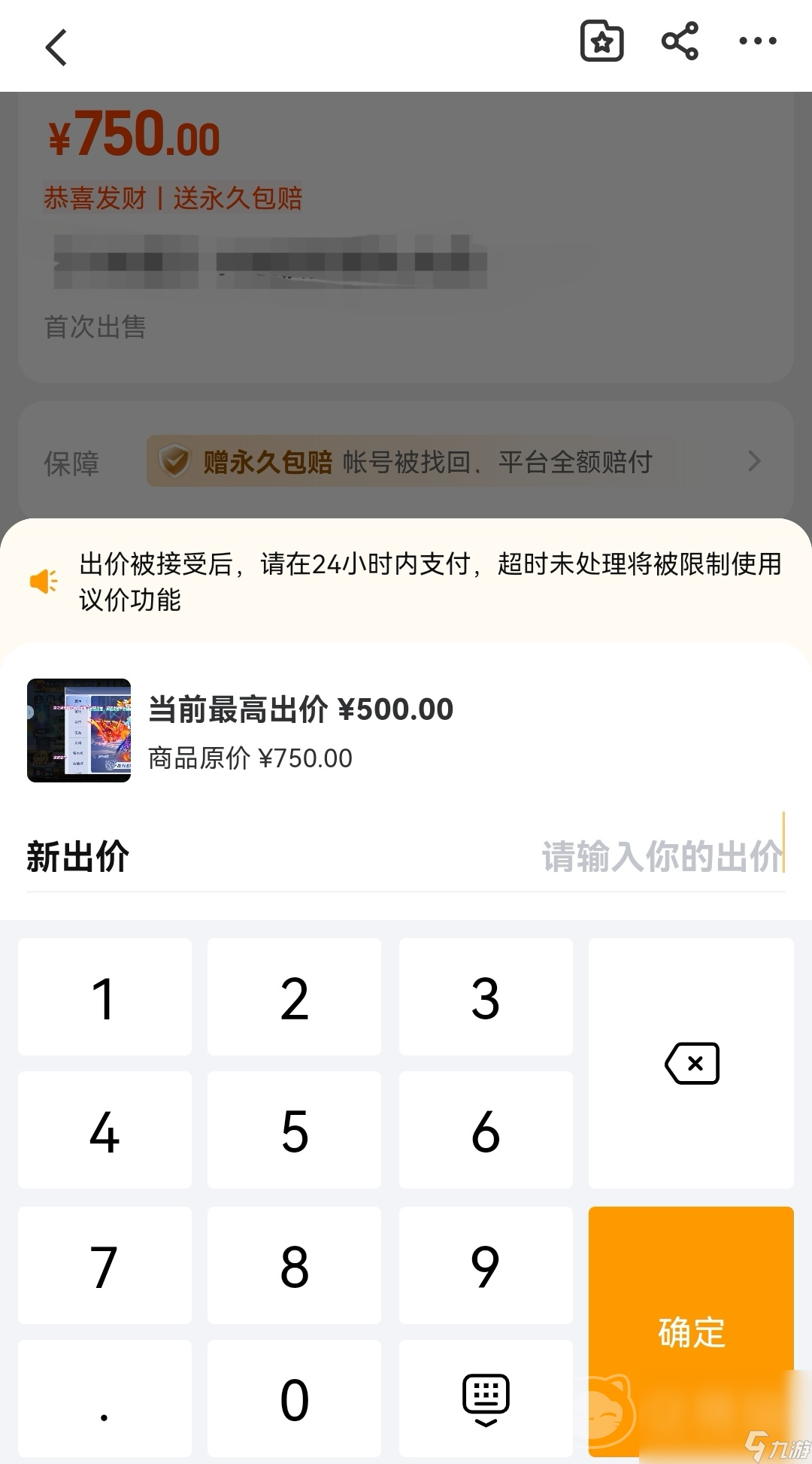Enter digit 7 on the keypad
This screenshot has height=1464, width=812.
tap(105, 1265)
